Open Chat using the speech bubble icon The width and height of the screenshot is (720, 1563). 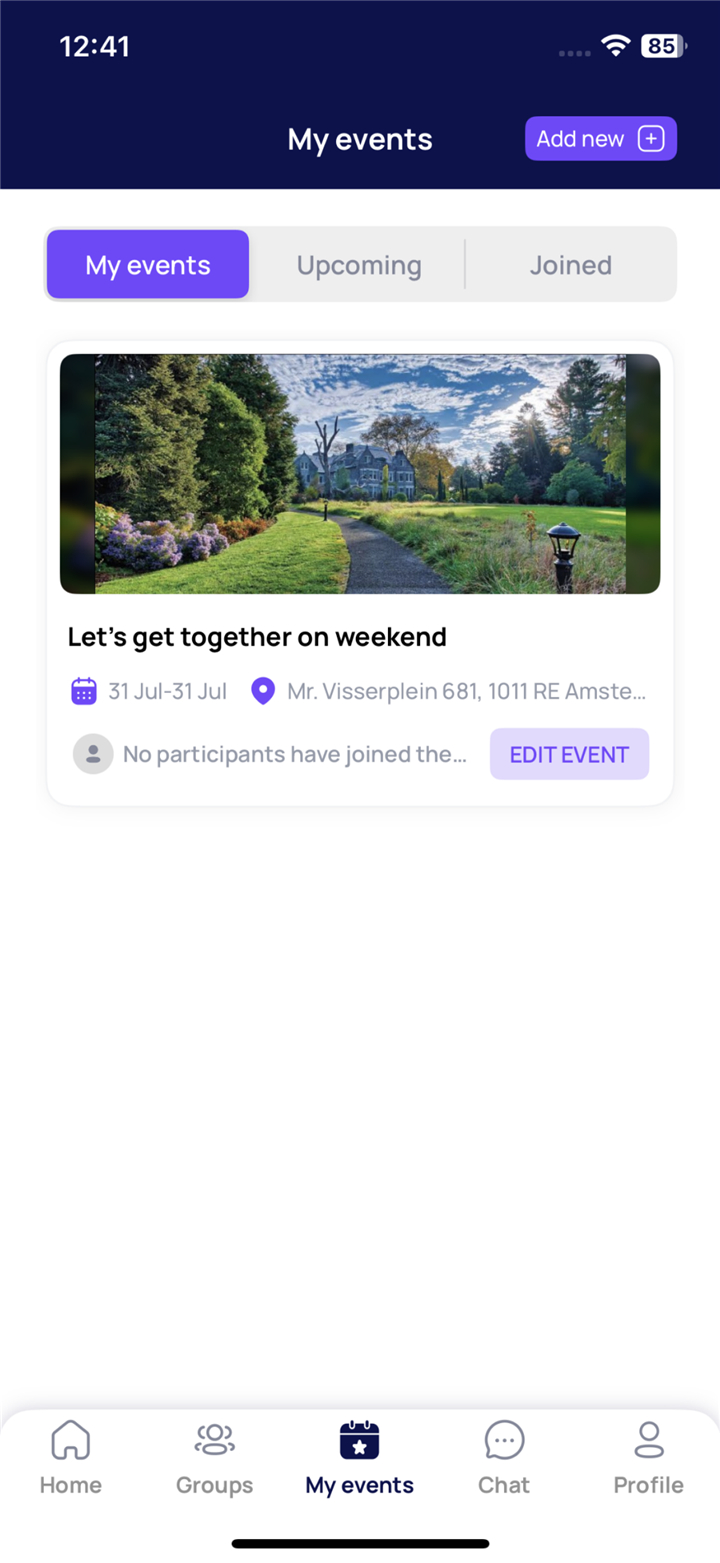(x=504, y=1440)
